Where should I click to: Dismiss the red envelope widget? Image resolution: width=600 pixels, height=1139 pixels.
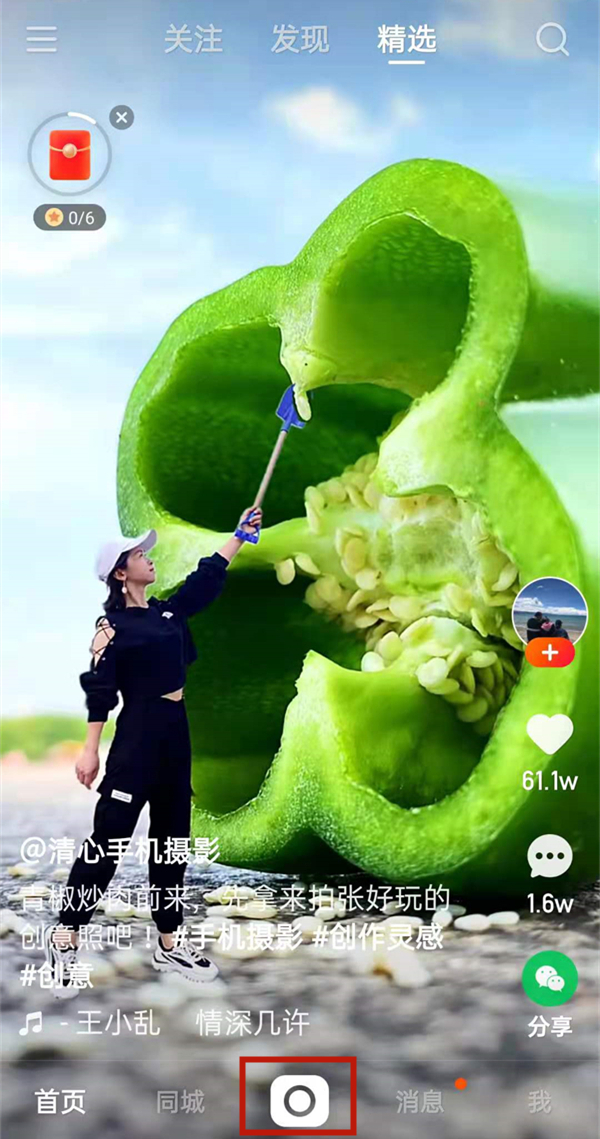tap(121, 118)
